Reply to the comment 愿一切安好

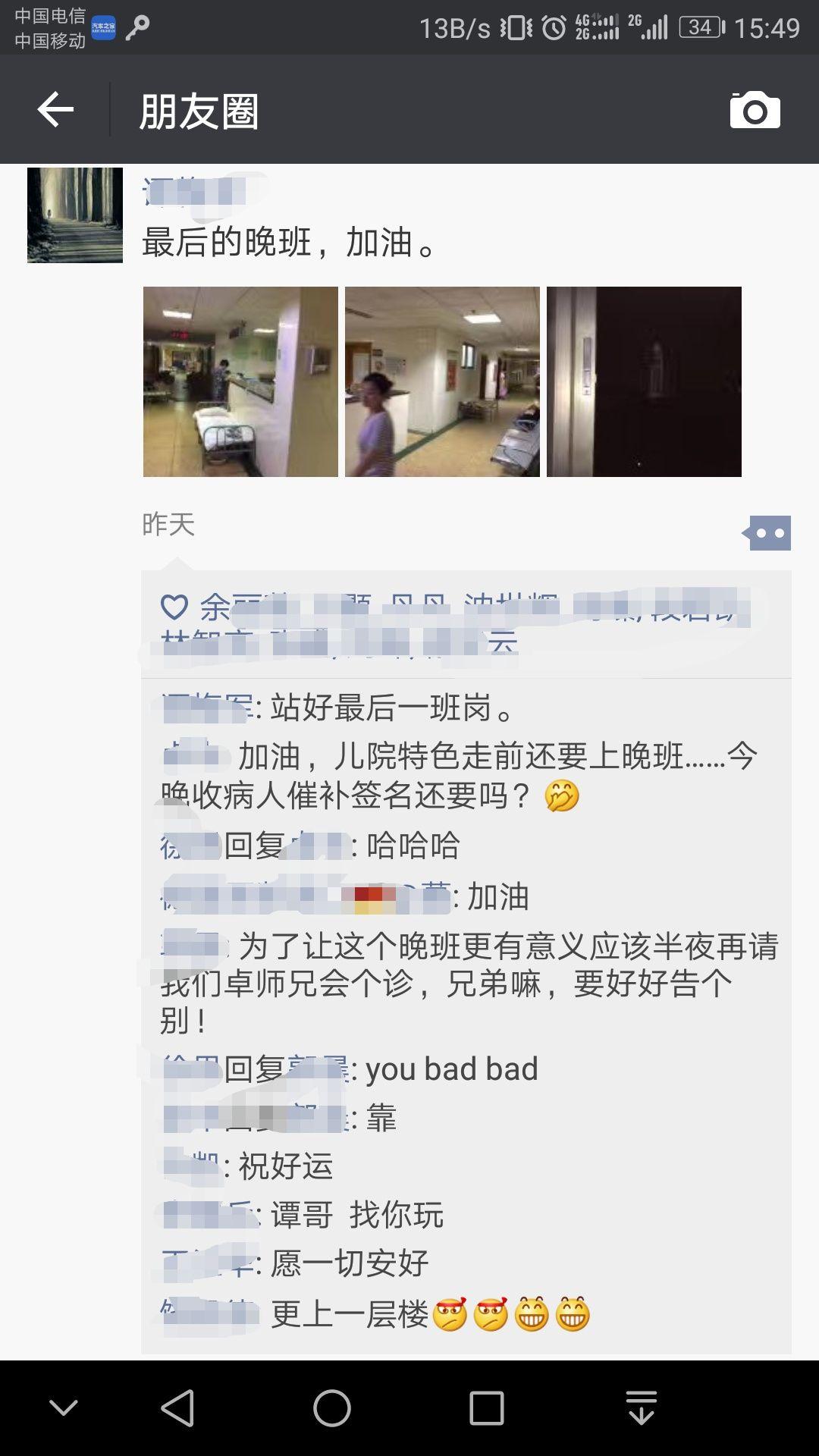(350, 1263)
